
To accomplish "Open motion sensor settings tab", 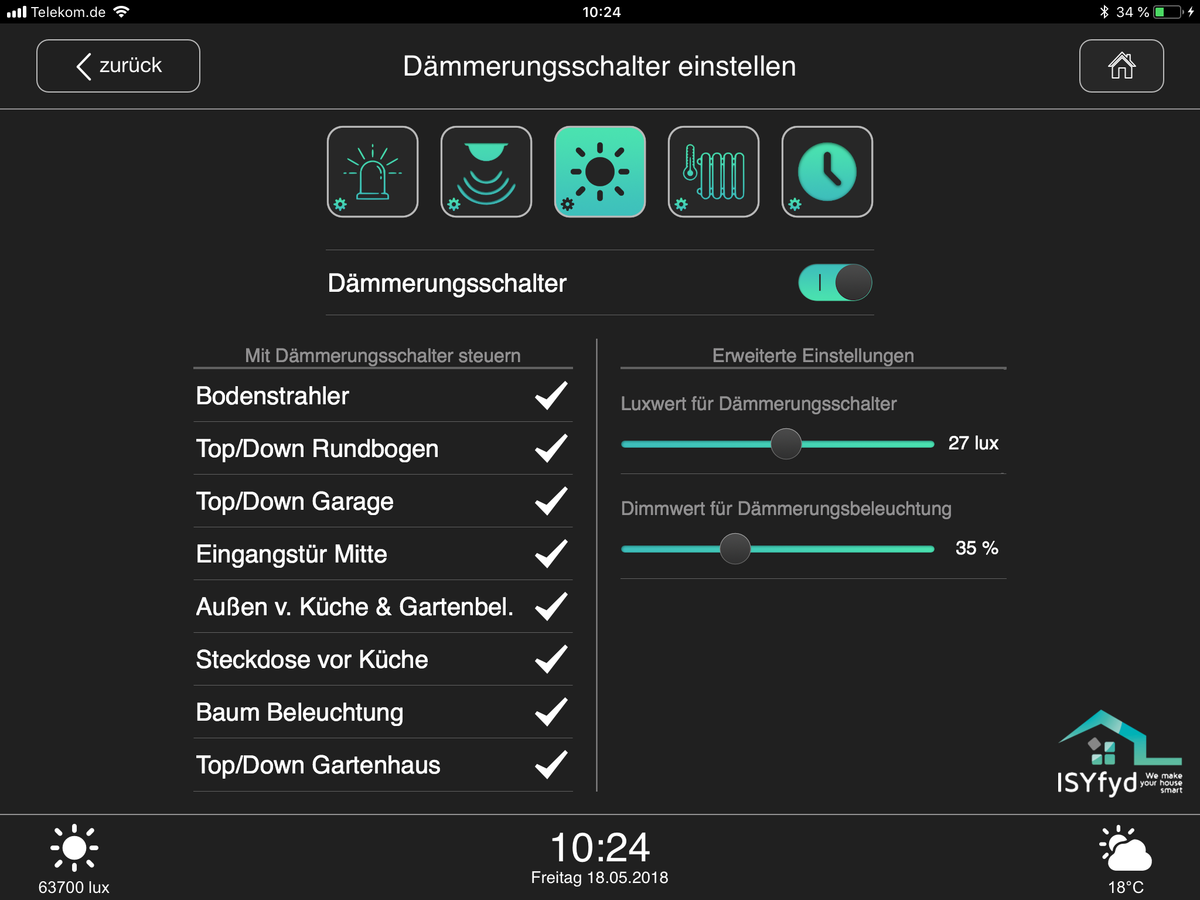I will click(486, 172).
